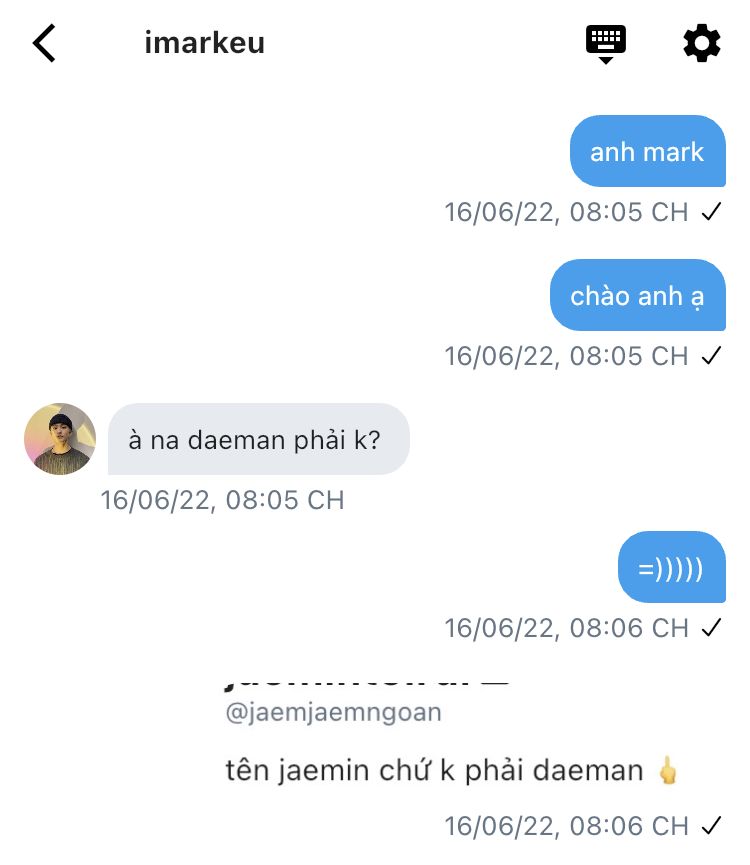Screen dimensions: 750x865
Task: Go back from imarkeu chat
Action: 44,44
